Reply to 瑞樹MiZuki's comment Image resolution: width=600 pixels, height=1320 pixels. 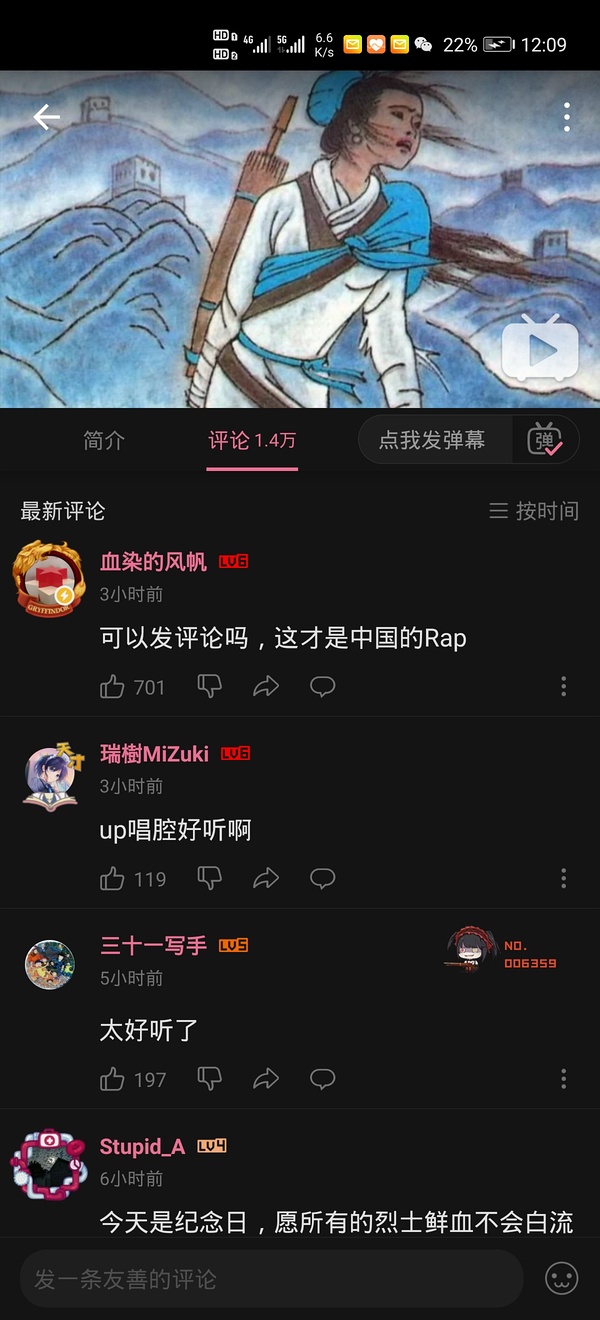point(322,879)
